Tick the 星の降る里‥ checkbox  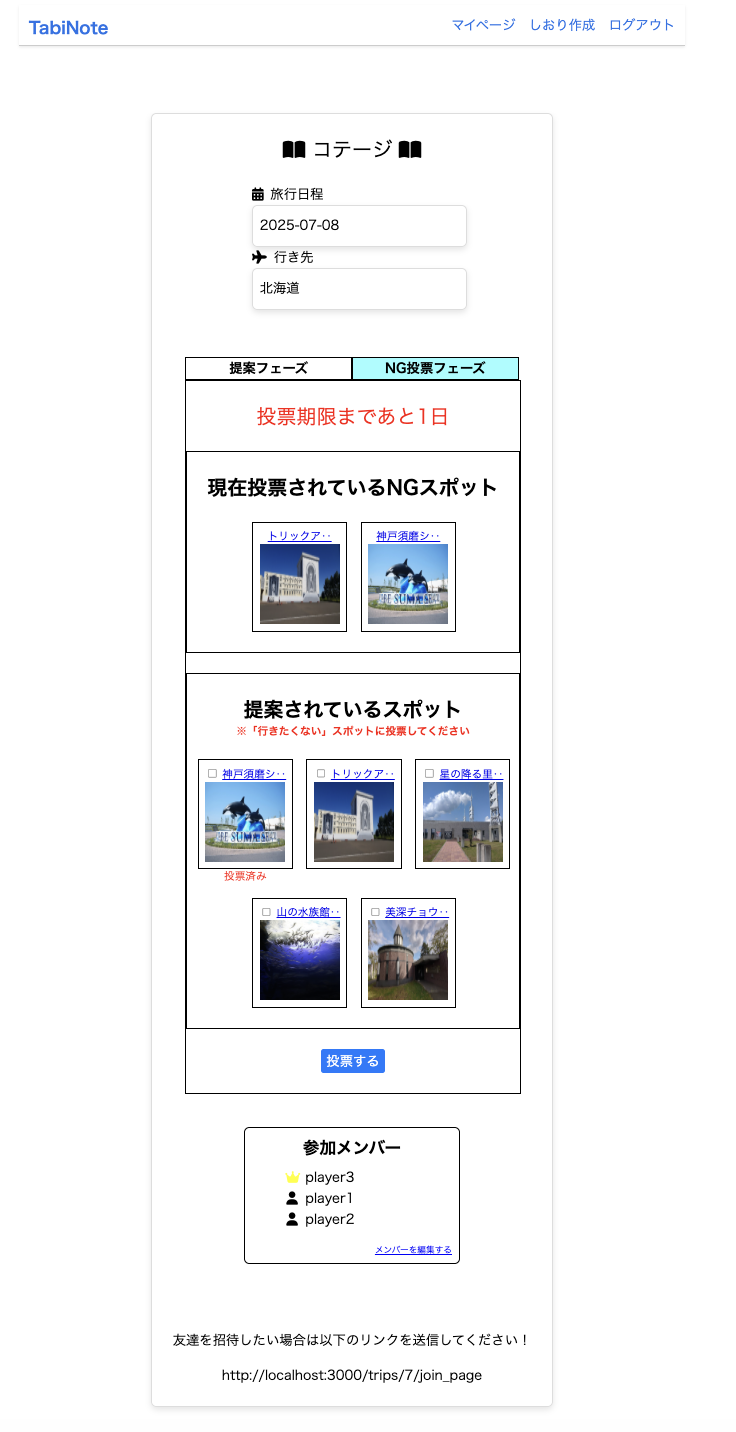click(x=430, y=774)
